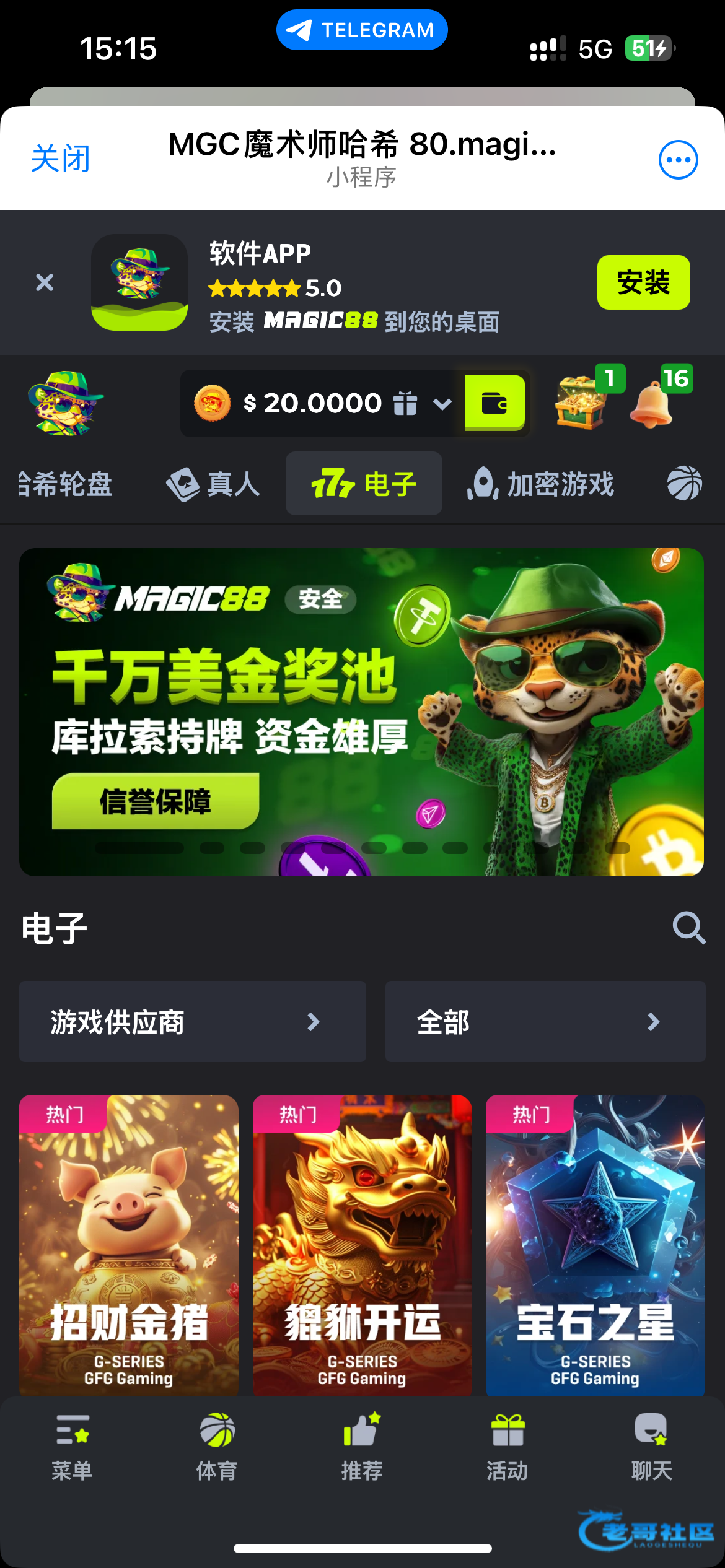Open the wallet deposit button
The width and height of the screenshot is (725, 1568).
pos(494,403)
